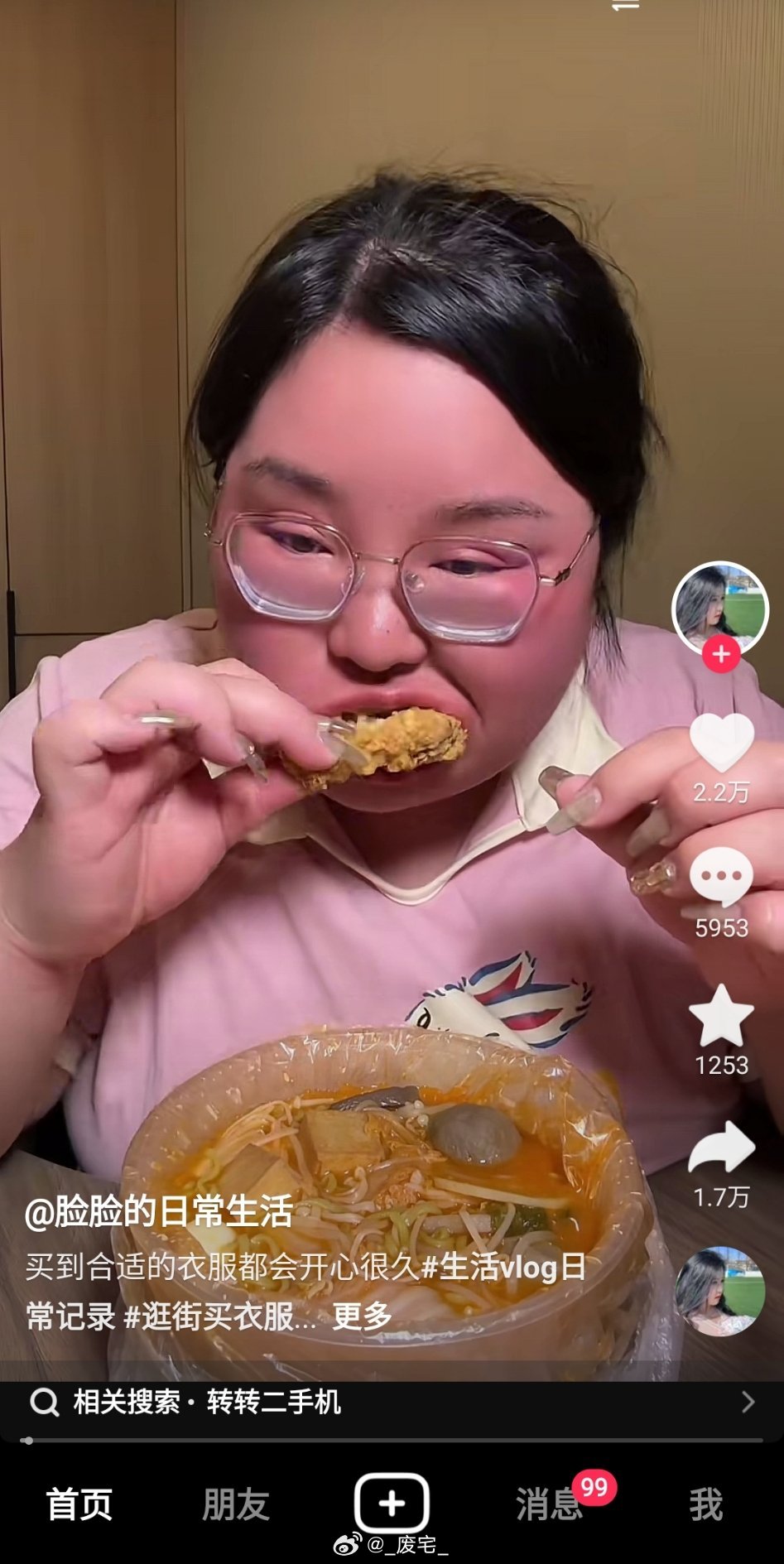The height and width of the screenshot is (1564, 784).
Task: Create a new post with plus button
Action: (x=392, y=1503)
